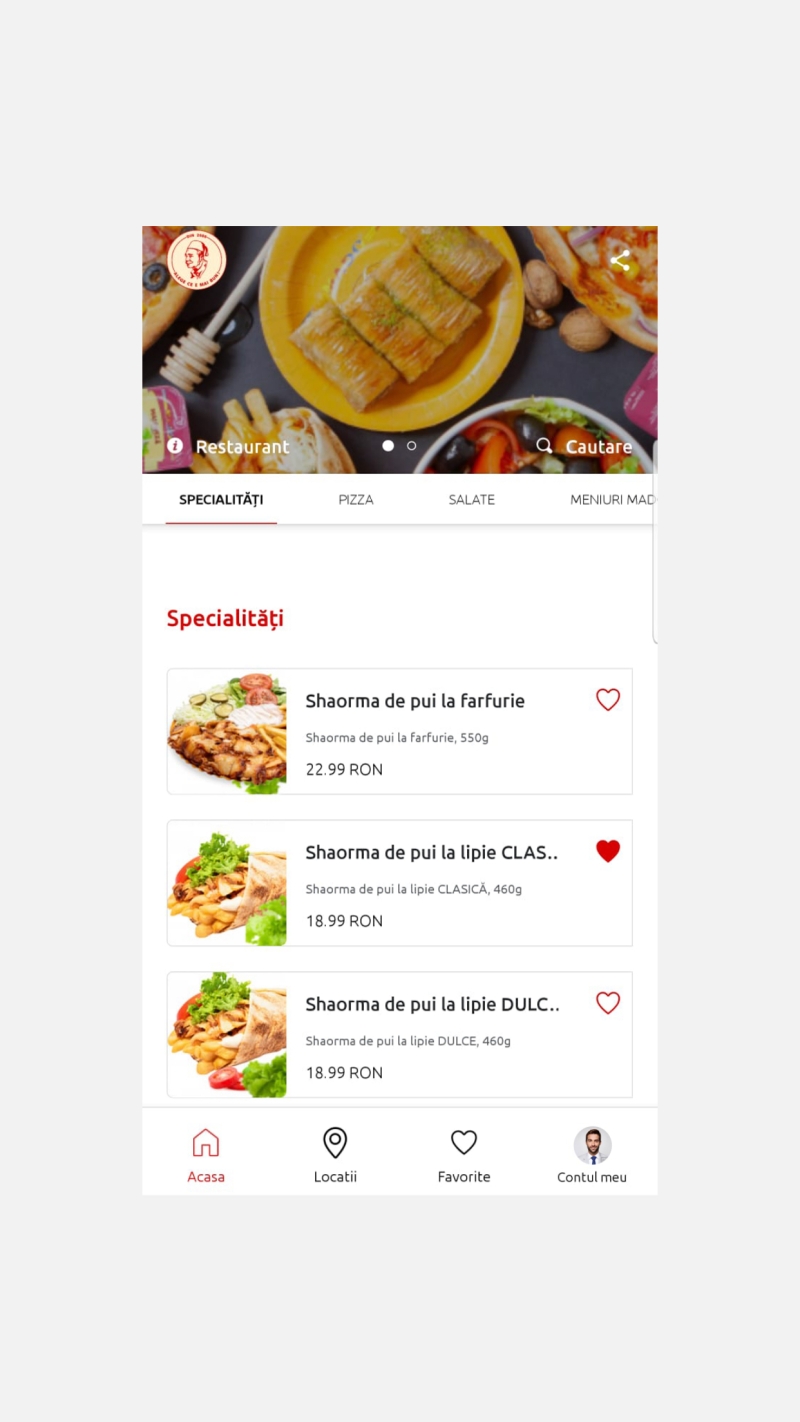Tap the restaurant logo in the banner corner
The height and width of the screenshot is (1422, 800).
(x=198, y=260)
